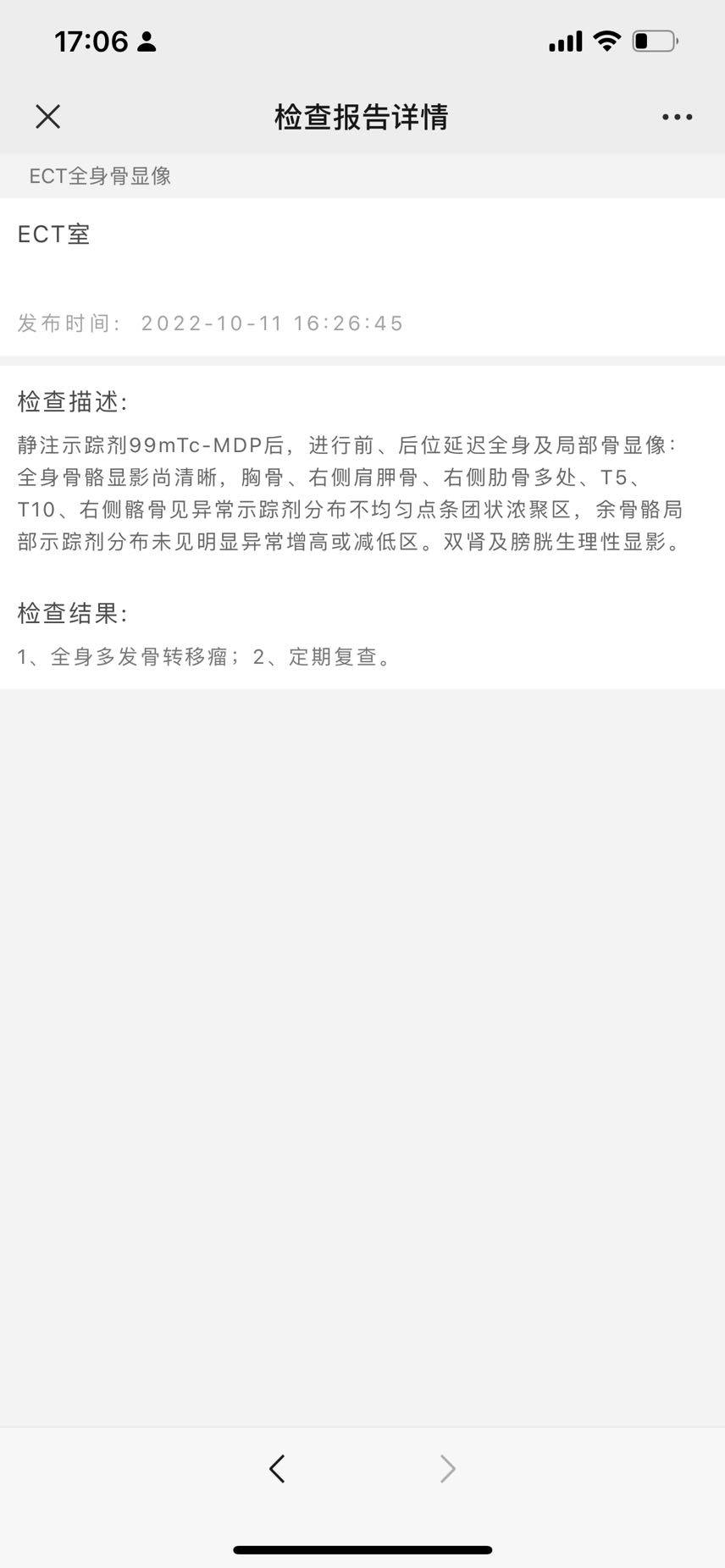Go back with the bottom left arrow
Screen dimensions: 725x1568
coord(277,1469)
